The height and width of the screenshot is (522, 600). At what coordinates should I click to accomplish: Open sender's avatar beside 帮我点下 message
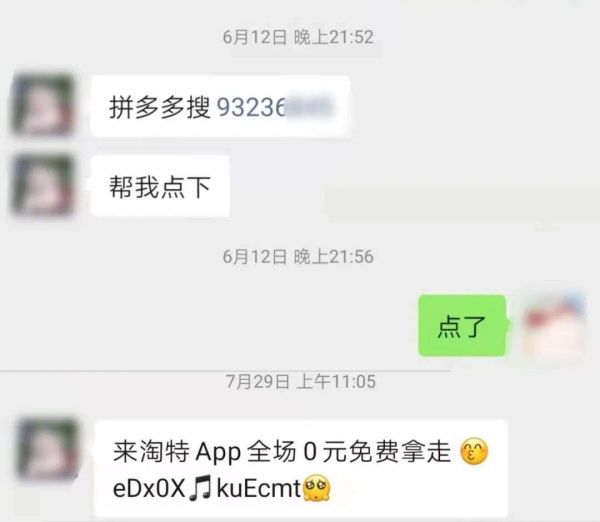pos(43,185)
